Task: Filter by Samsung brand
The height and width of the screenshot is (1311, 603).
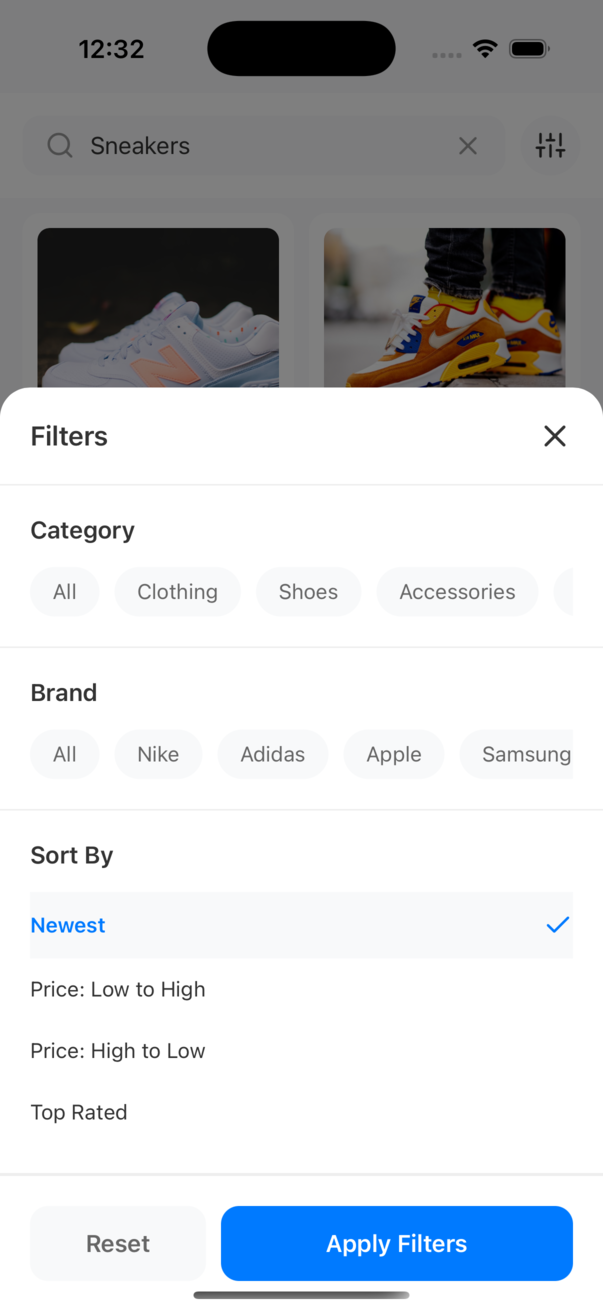Action: [520, 754]
